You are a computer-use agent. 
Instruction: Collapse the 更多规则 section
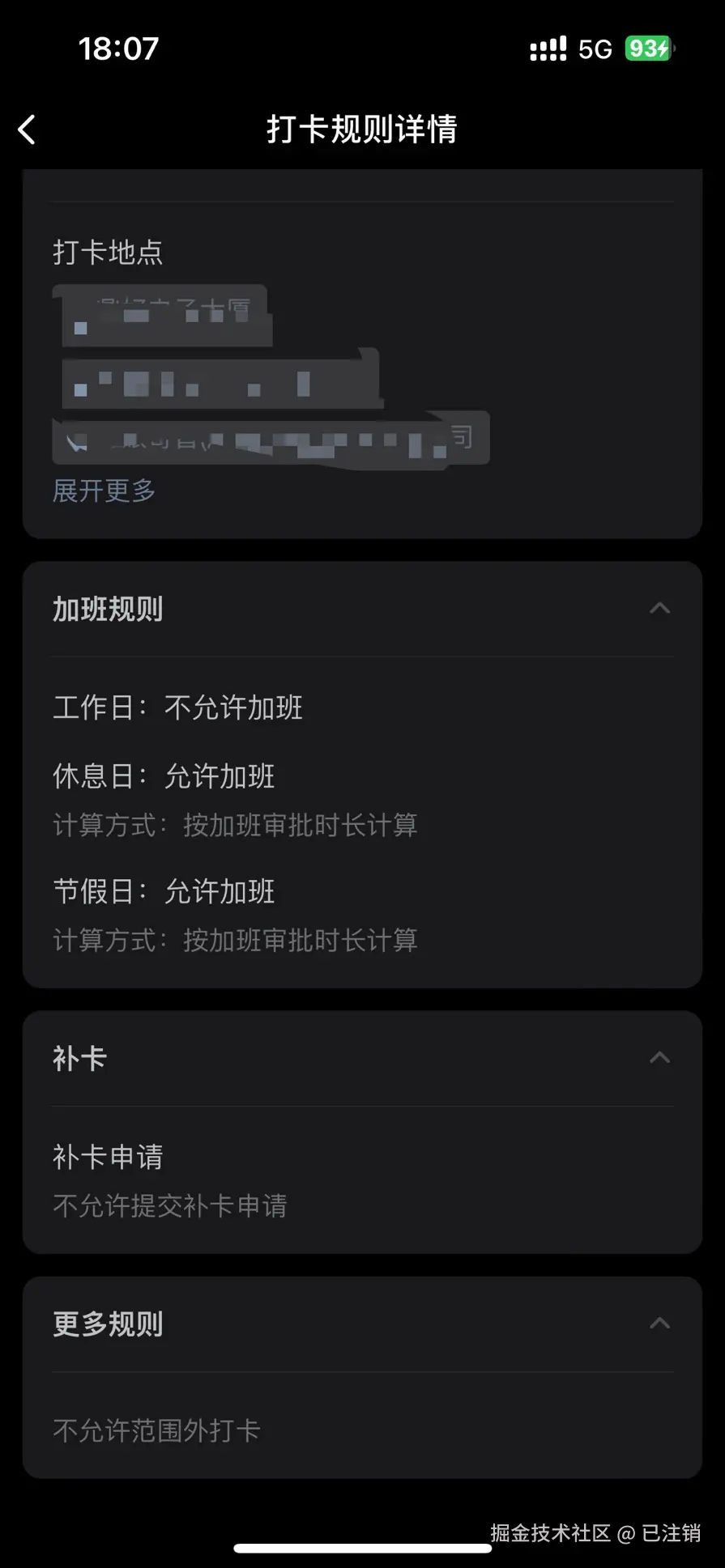pyautogui.click(x=660, y=1322)
